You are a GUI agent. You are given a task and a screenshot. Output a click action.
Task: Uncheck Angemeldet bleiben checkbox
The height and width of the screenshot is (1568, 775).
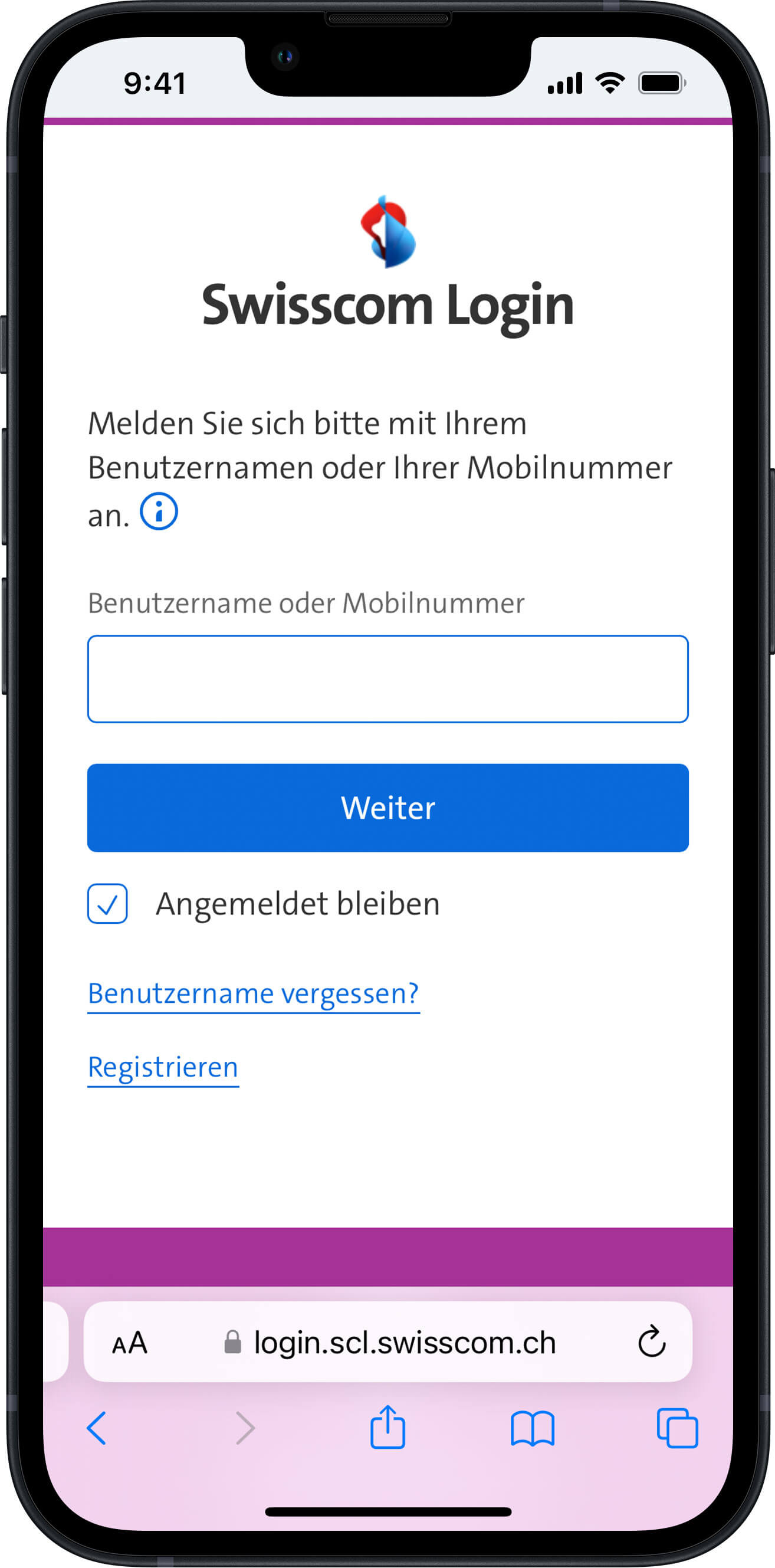coord(107,903)
